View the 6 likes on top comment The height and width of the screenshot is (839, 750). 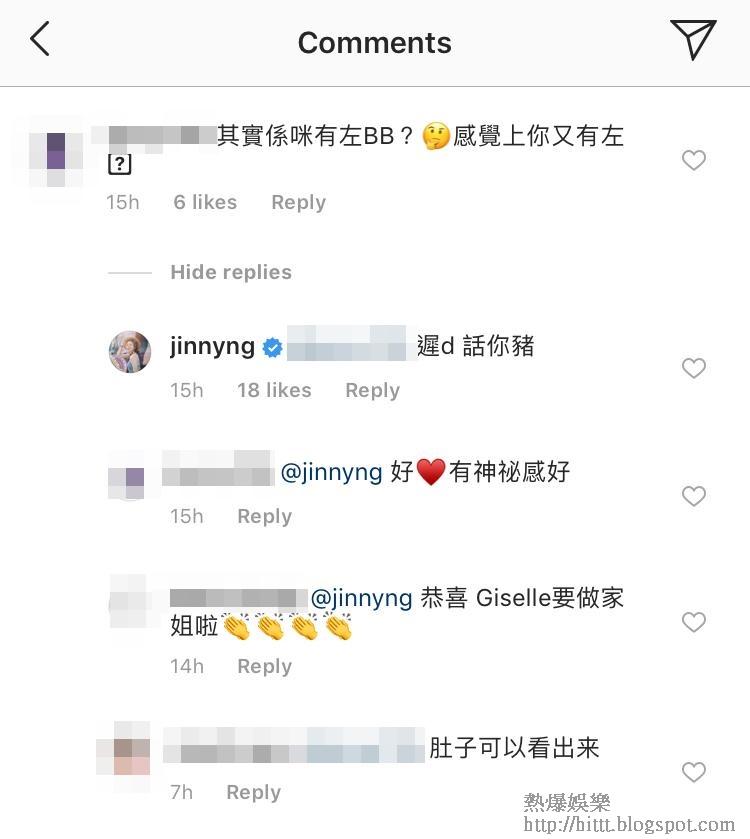205,202
